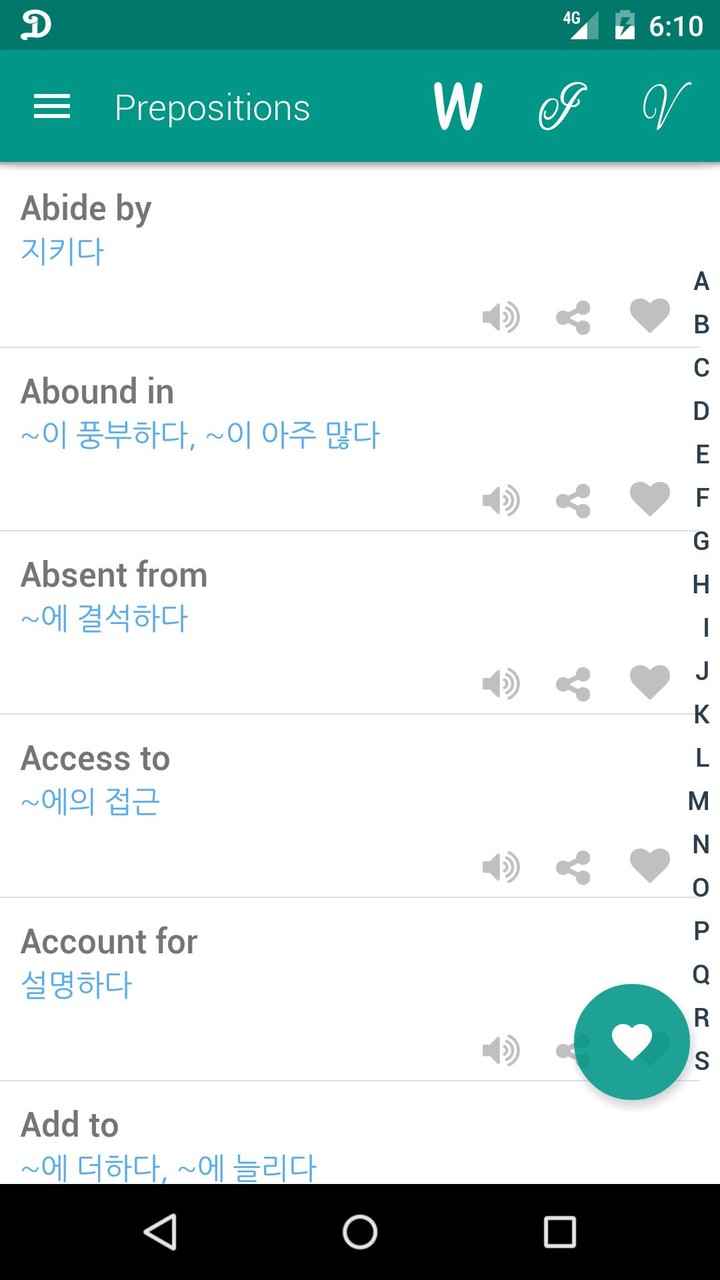Jump to letter M in the index
Viewport: 720px width, 1280px height.
click(x=700, y=800)
